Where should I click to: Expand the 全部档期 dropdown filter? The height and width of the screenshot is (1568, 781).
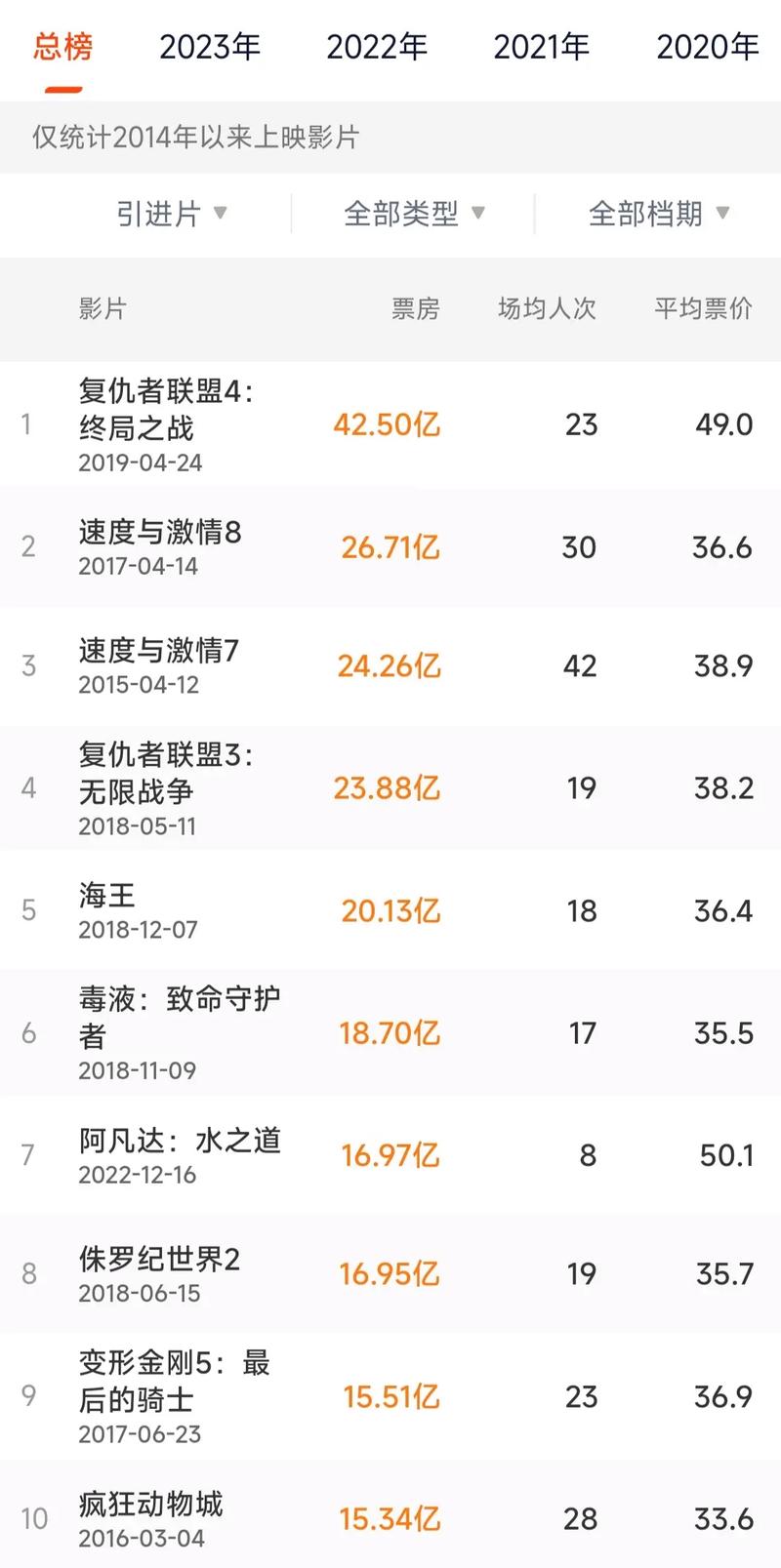tap(659, 213)
